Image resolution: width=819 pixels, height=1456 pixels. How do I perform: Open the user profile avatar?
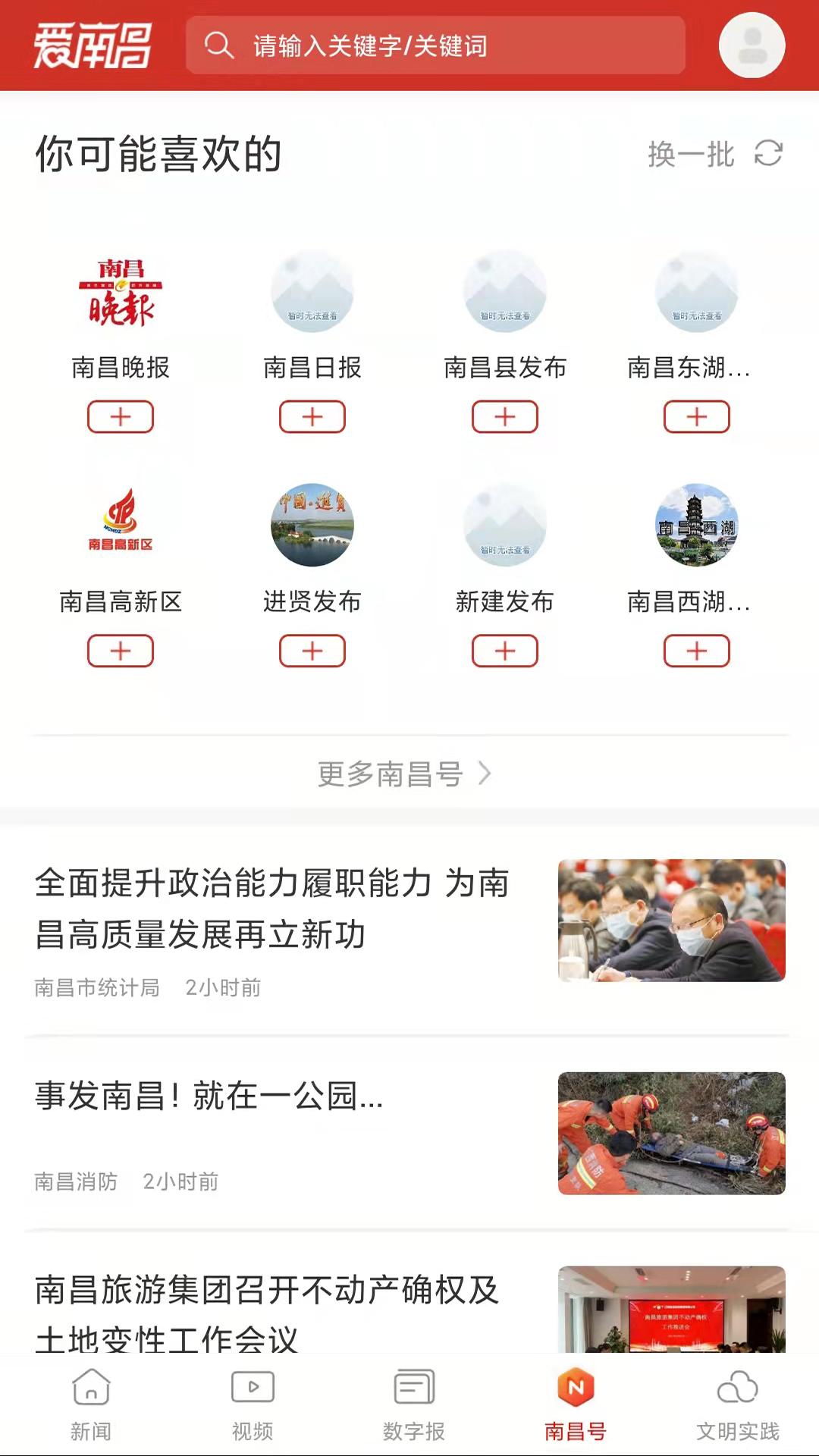pyautogui.click(x=752, y=45)
